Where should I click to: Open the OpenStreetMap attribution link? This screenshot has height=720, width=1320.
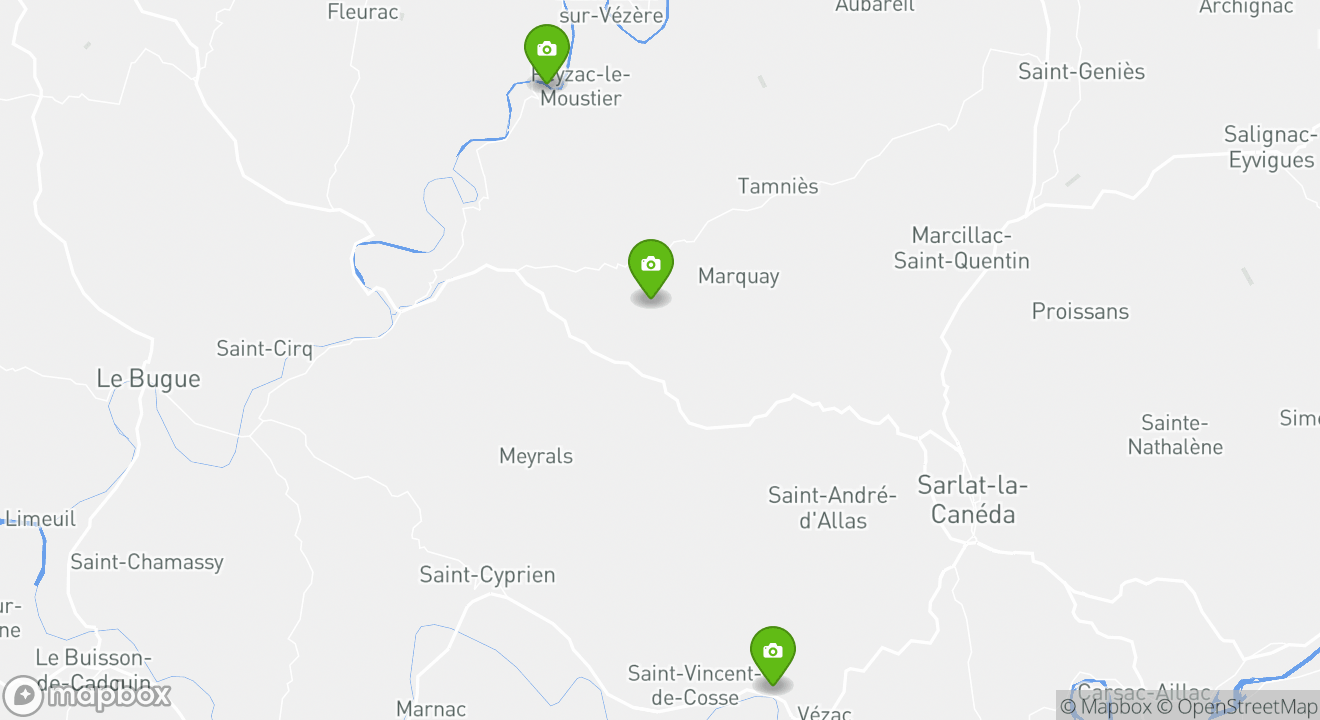[1238, 706]
